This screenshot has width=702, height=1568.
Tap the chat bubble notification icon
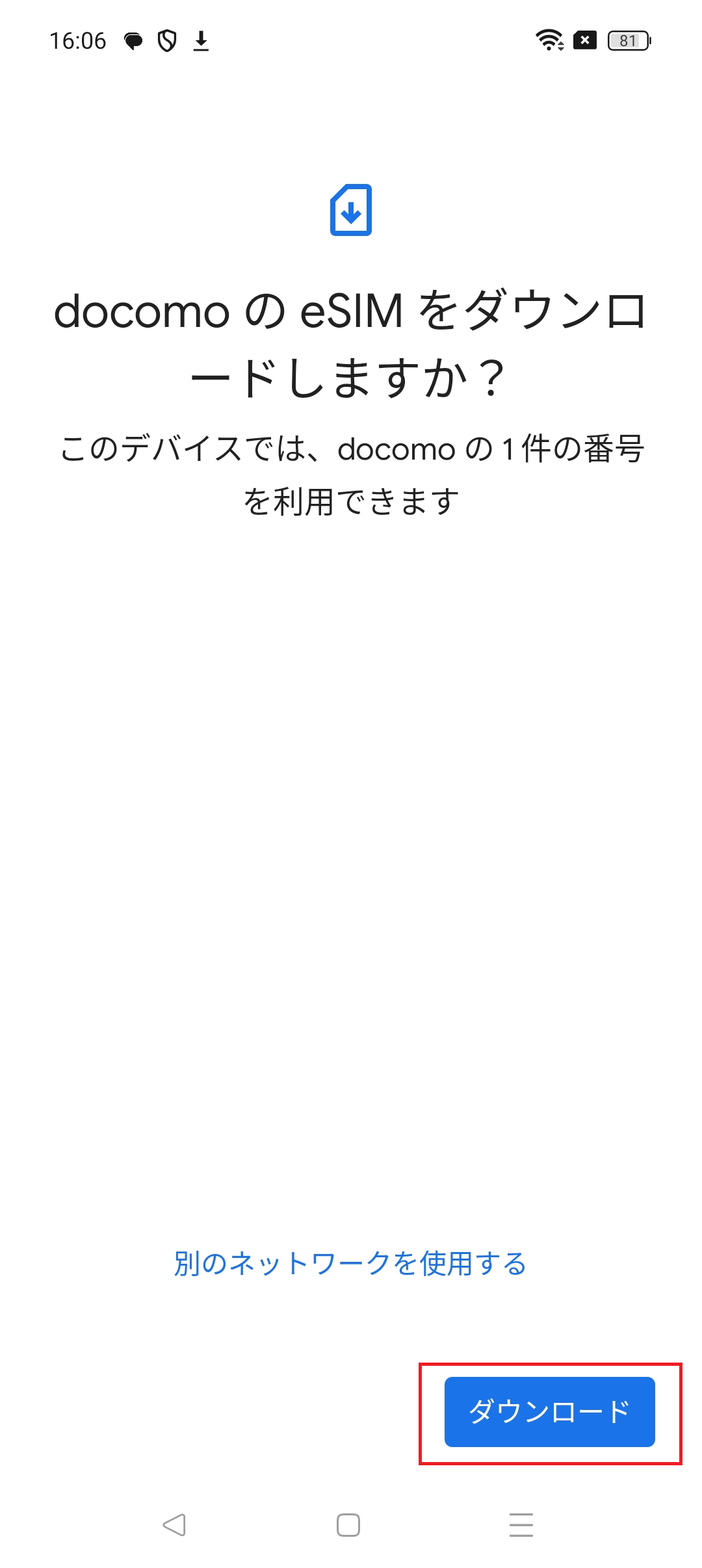132,41
